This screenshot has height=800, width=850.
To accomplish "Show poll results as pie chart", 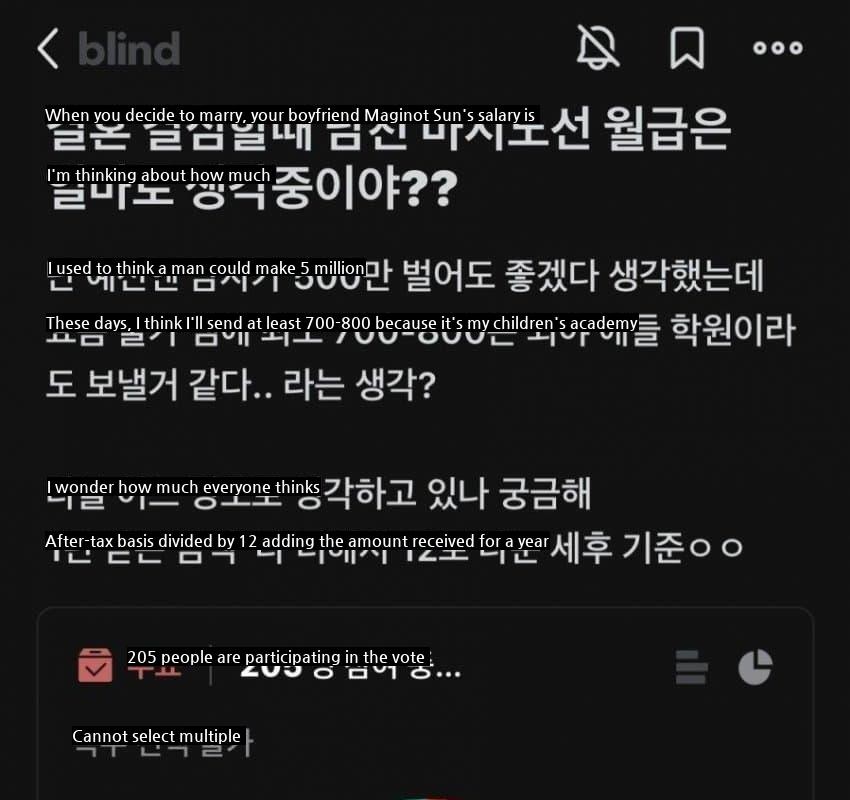I will 755,667.
